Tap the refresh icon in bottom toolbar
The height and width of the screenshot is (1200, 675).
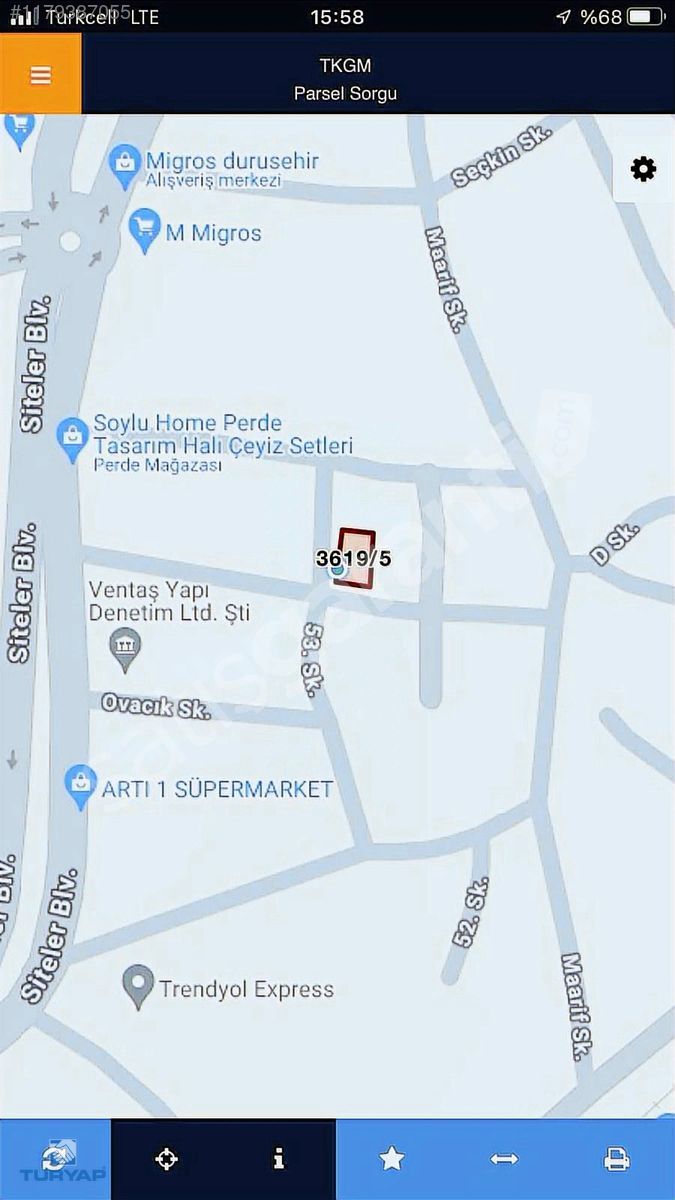click(x=54, y=1159)
